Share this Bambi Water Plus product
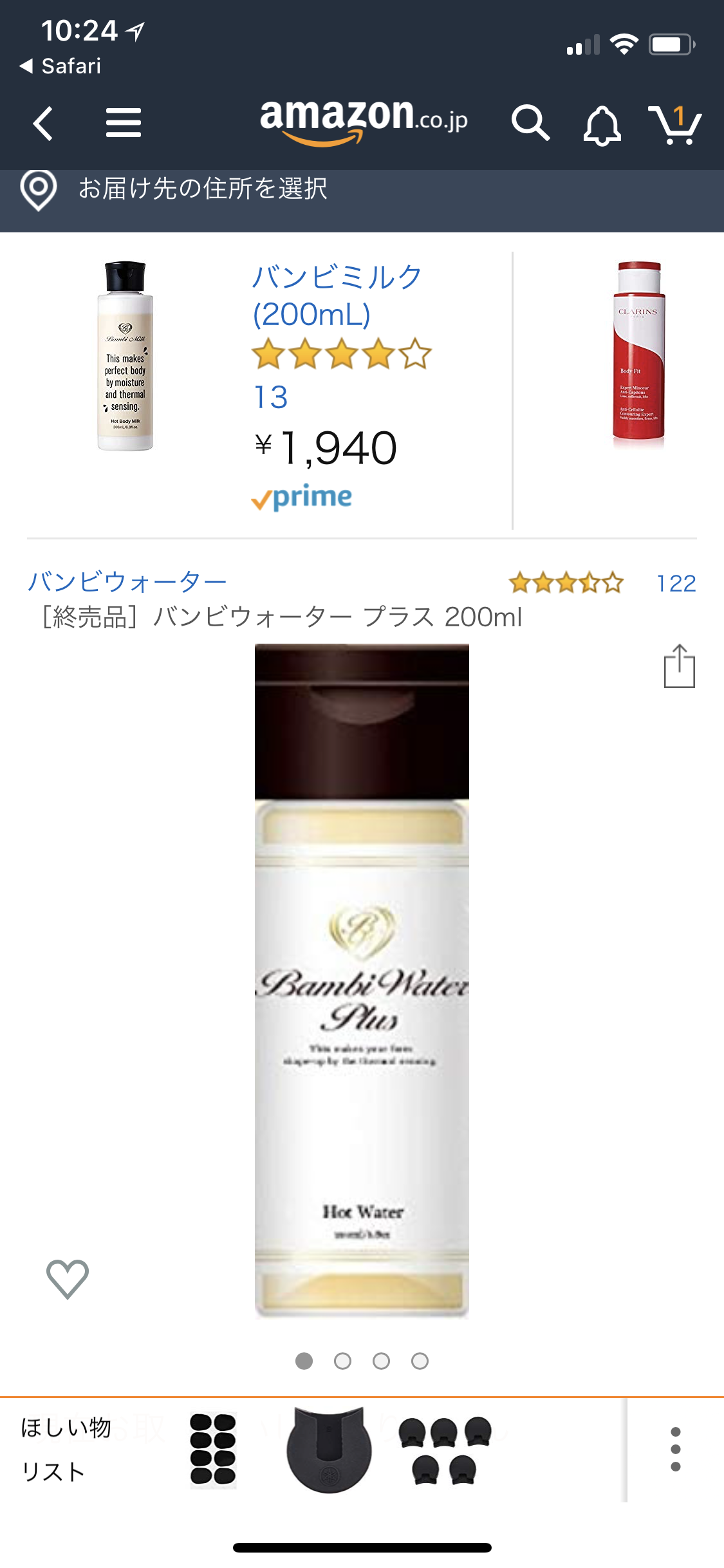Screen dimensions: 724x1568 [x=679, y=666]
